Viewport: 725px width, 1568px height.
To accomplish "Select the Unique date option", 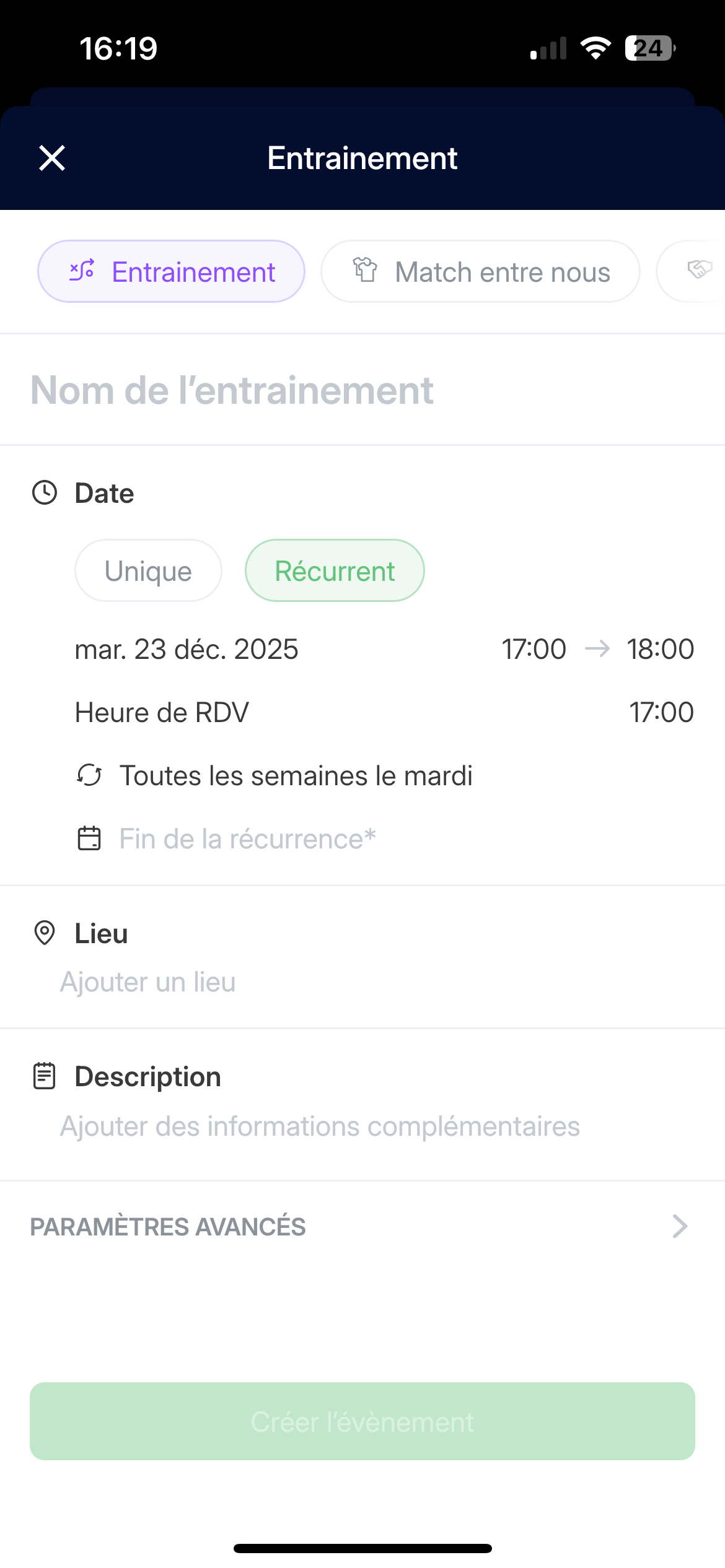I will pos(147,570).
